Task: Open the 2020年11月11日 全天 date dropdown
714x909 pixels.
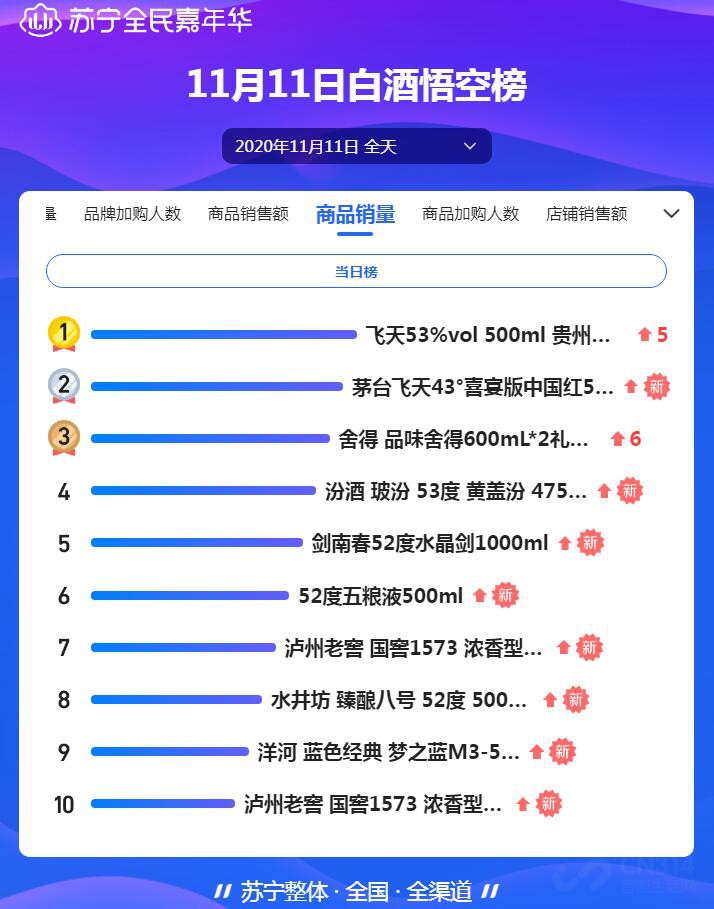Action: (x=356, y=146)
